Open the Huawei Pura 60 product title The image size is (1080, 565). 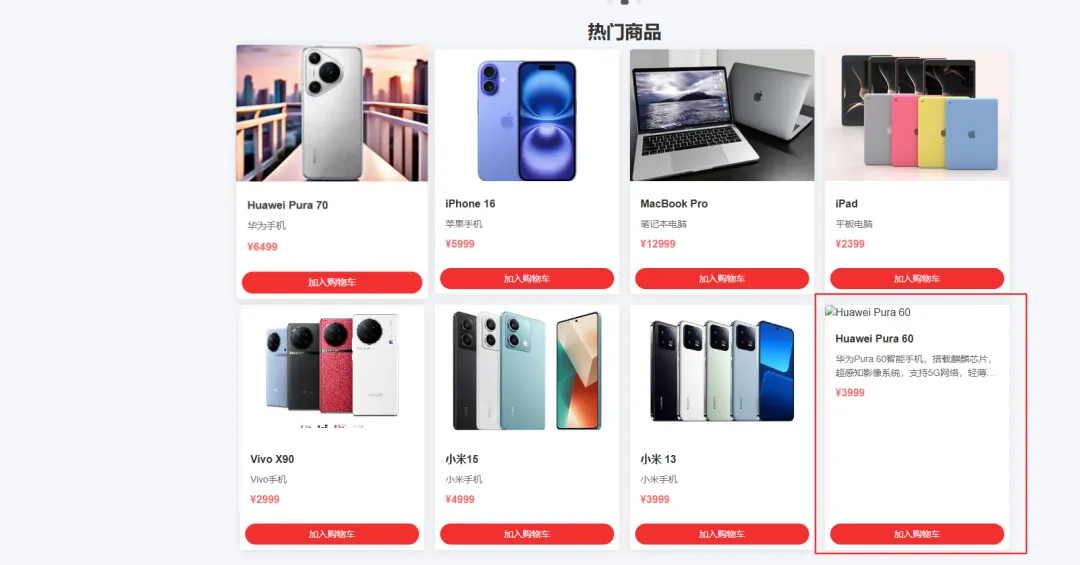point(874,339)
